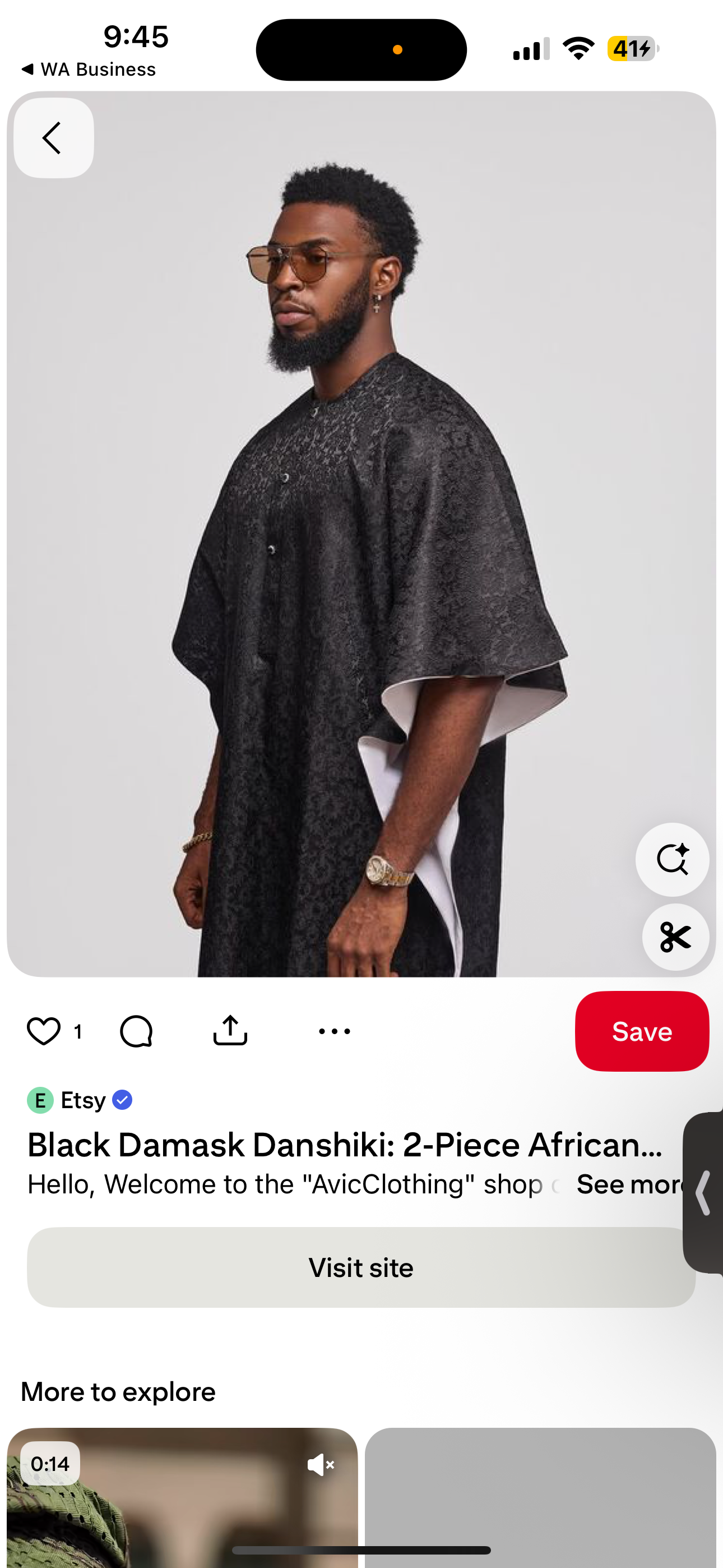Go back using the arrow button
This screenshot has width=723, height=1568.
pyautogui.click(x=54, y=138)
